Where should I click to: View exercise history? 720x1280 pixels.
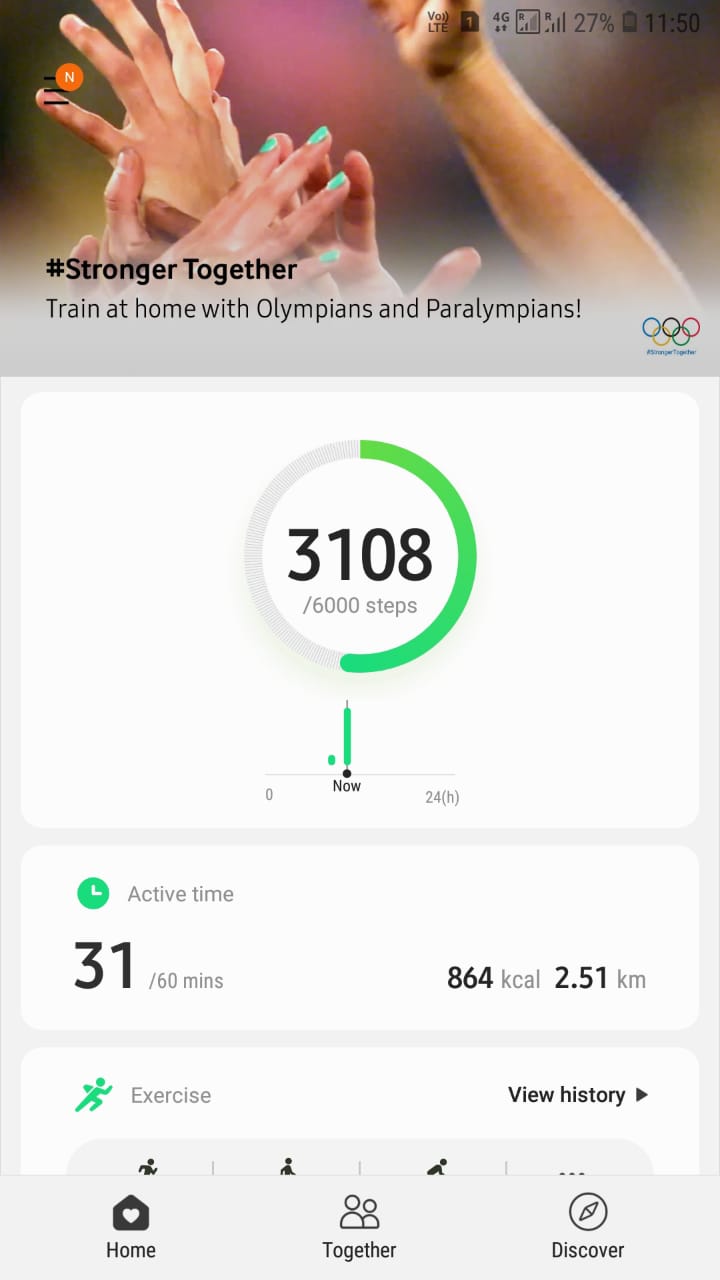coord(578,1095)
